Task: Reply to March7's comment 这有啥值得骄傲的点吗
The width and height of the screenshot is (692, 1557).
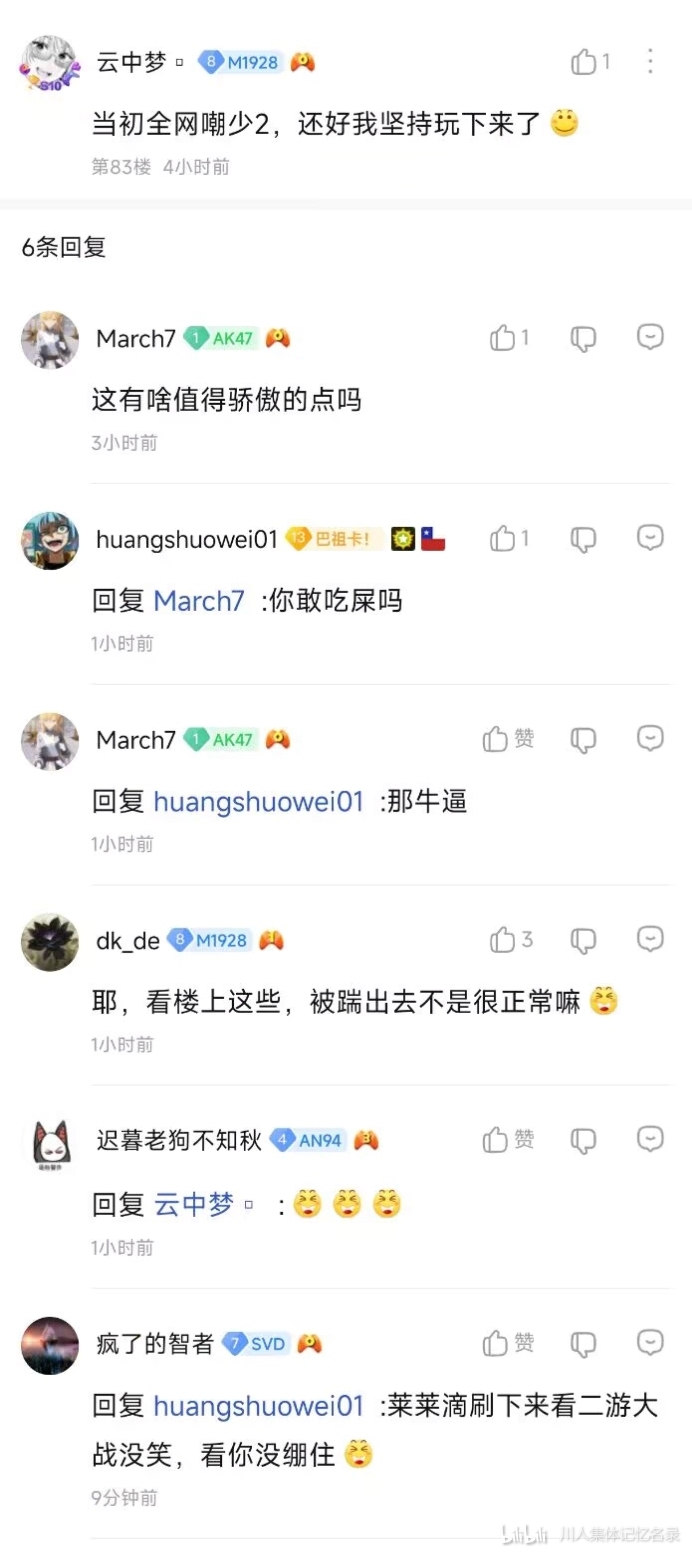Action: tap(650, 338)
